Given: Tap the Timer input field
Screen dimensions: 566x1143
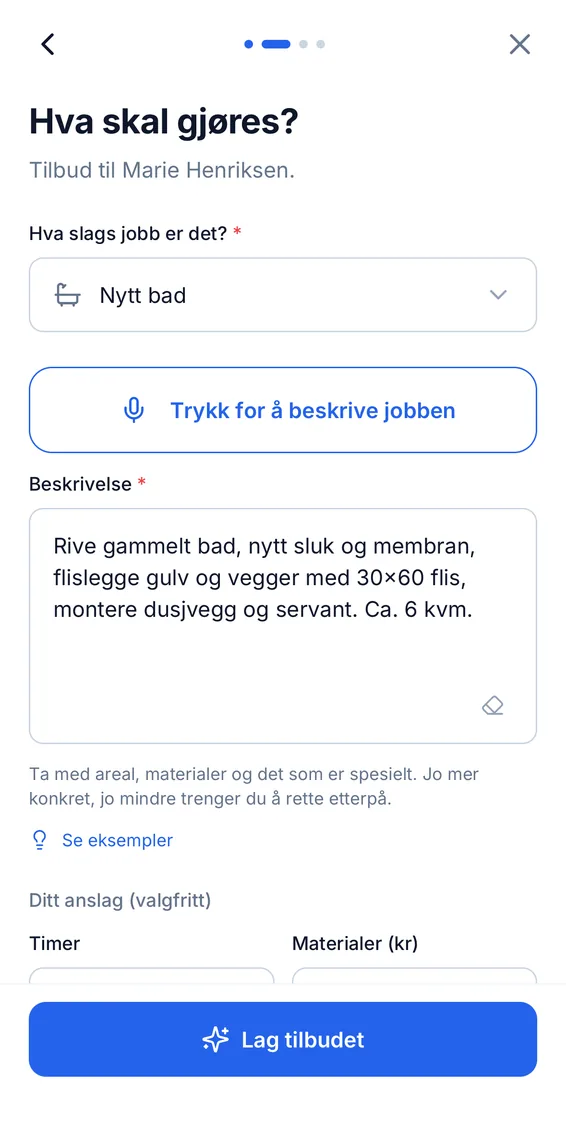Looking at the screenshot, I should [152, 975].
